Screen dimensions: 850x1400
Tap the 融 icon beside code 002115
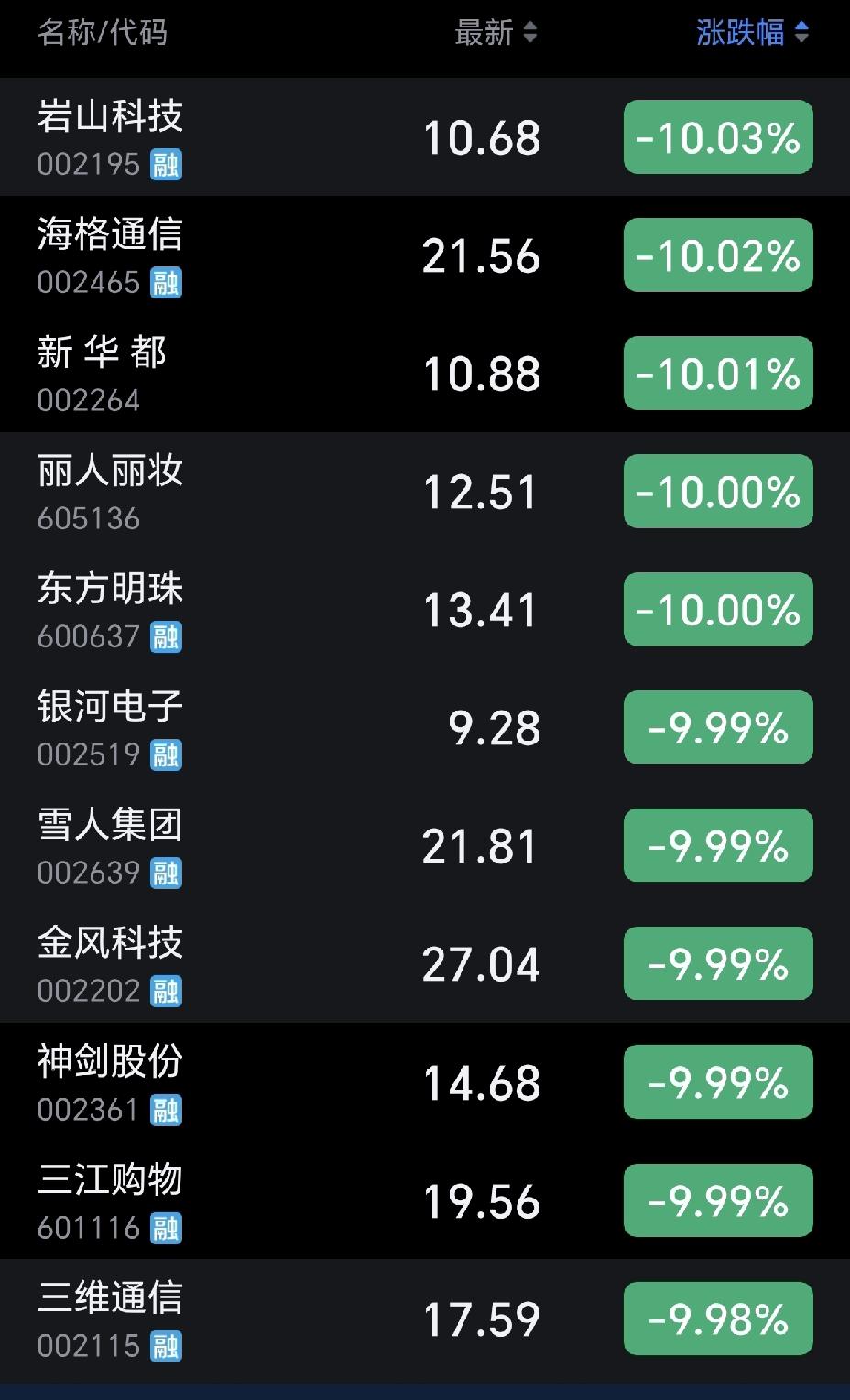tap(169, 1346)
